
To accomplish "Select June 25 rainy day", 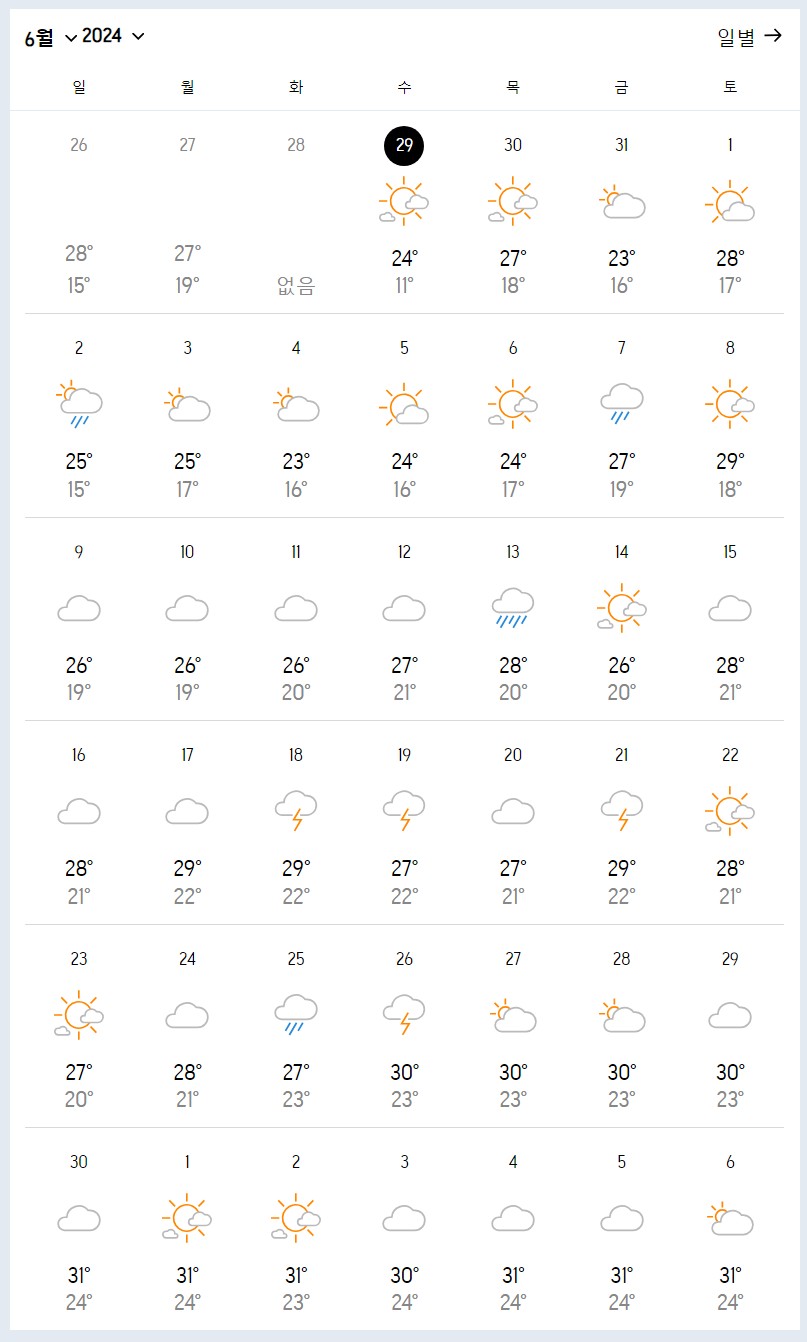I will pyautogui.click(x=296, y=1026).
